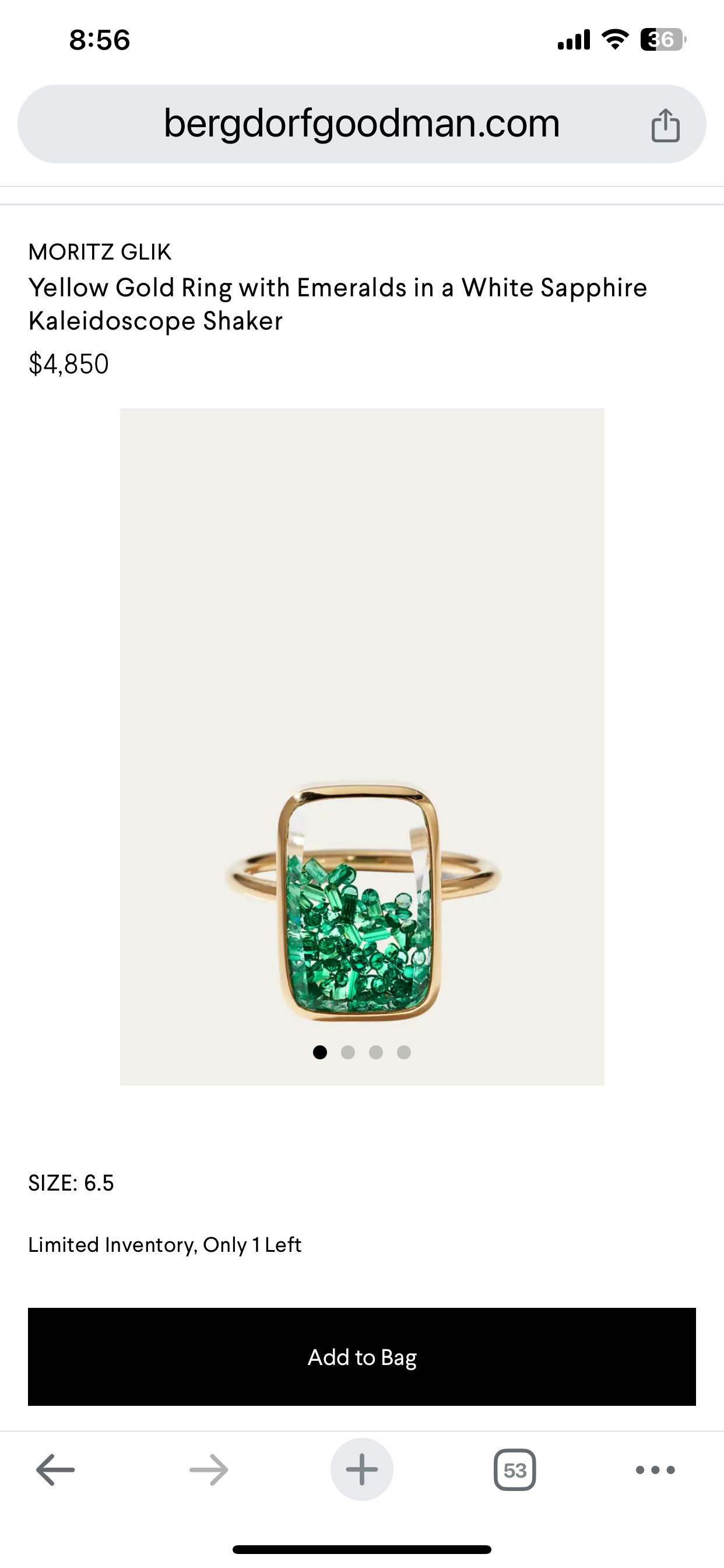Screen dimensions: 724x1568
Task: Add the ring to bag
Action: pos(362,1357)
